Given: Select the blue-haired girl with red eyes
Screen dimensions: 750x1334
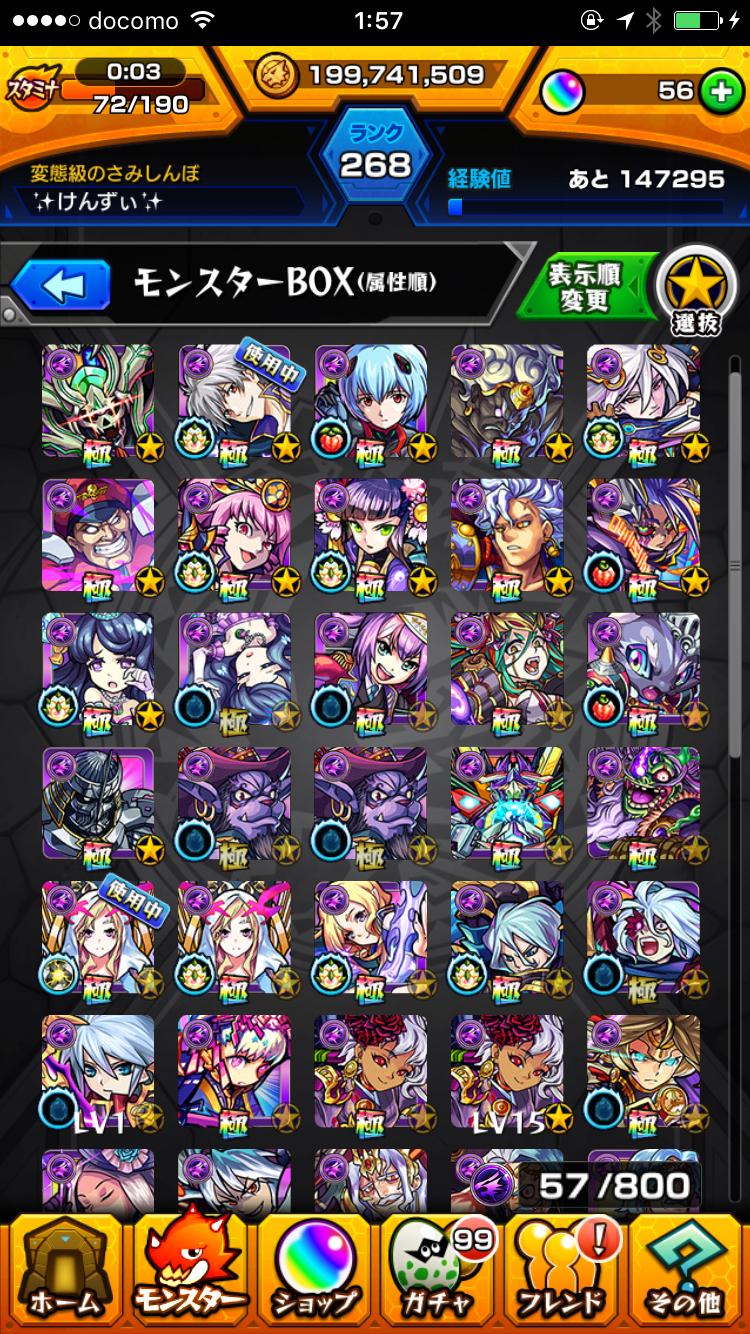Looking at the screenshot, I should [371, 400].
